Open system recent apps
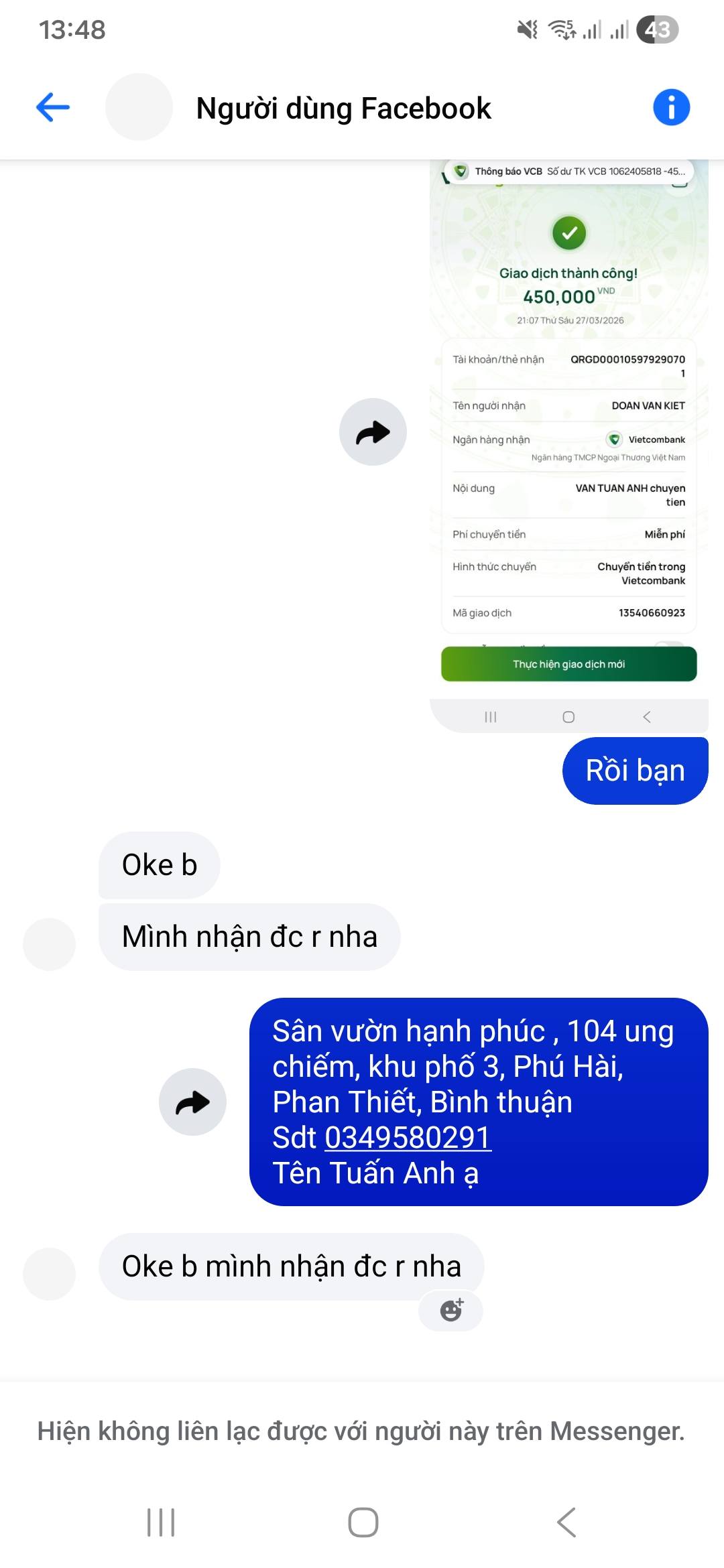 [x=161, y=1522]
